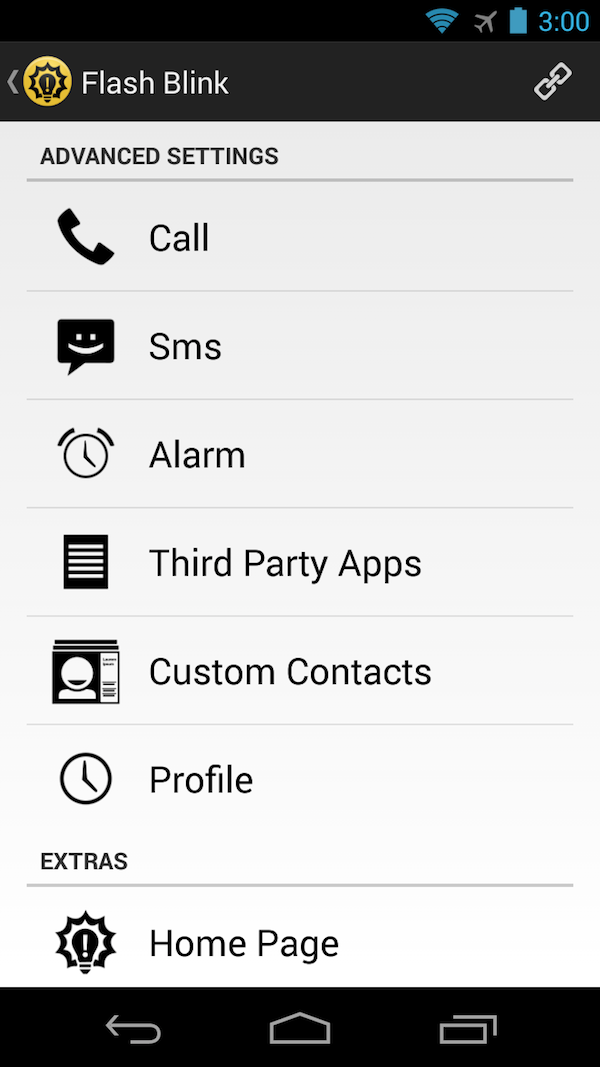The height and width of the screenshot is (1067, 600).
Task: Open Call settings
Action: click(x=300, y=238)
